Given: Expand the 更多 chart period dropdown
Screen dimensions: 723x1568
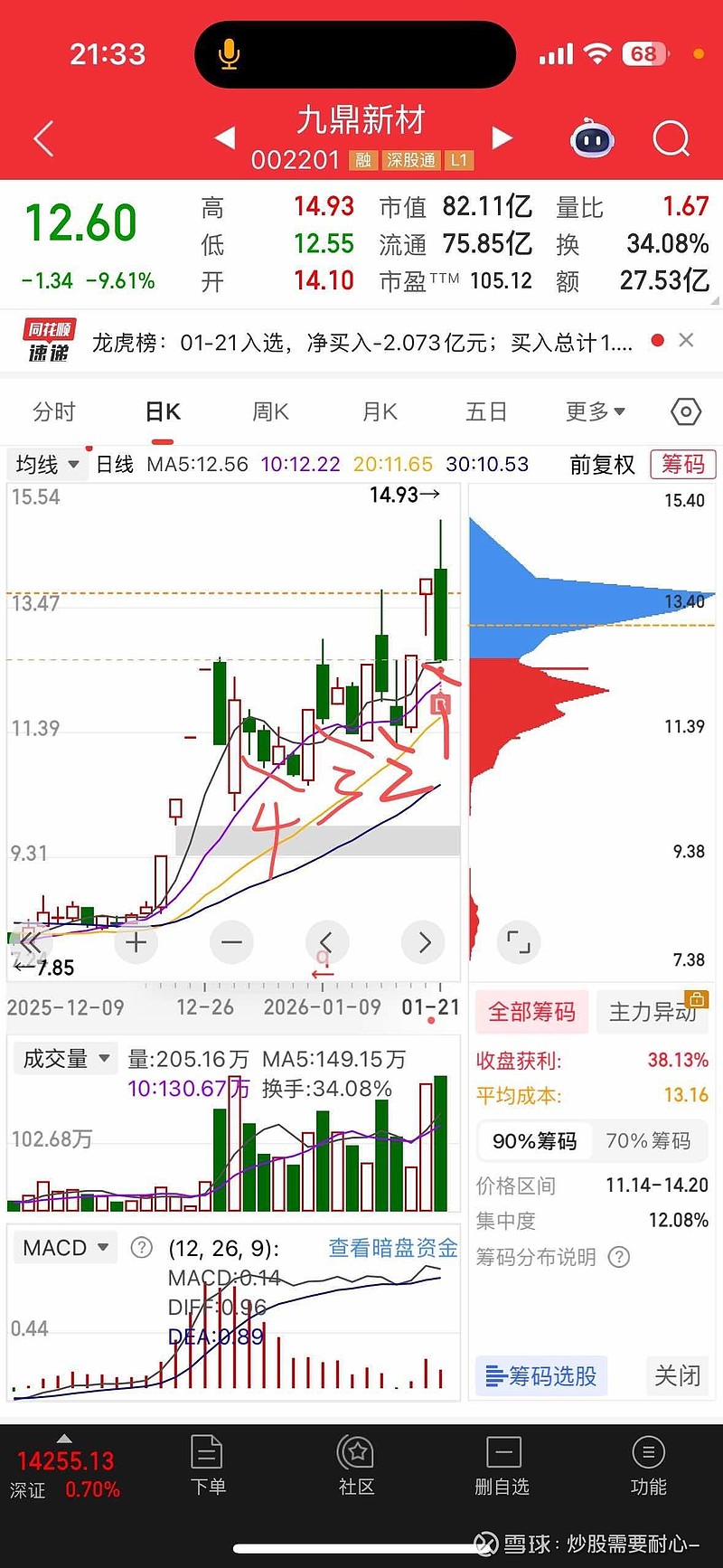Looking at the screenshot, I should click(595, 412).
